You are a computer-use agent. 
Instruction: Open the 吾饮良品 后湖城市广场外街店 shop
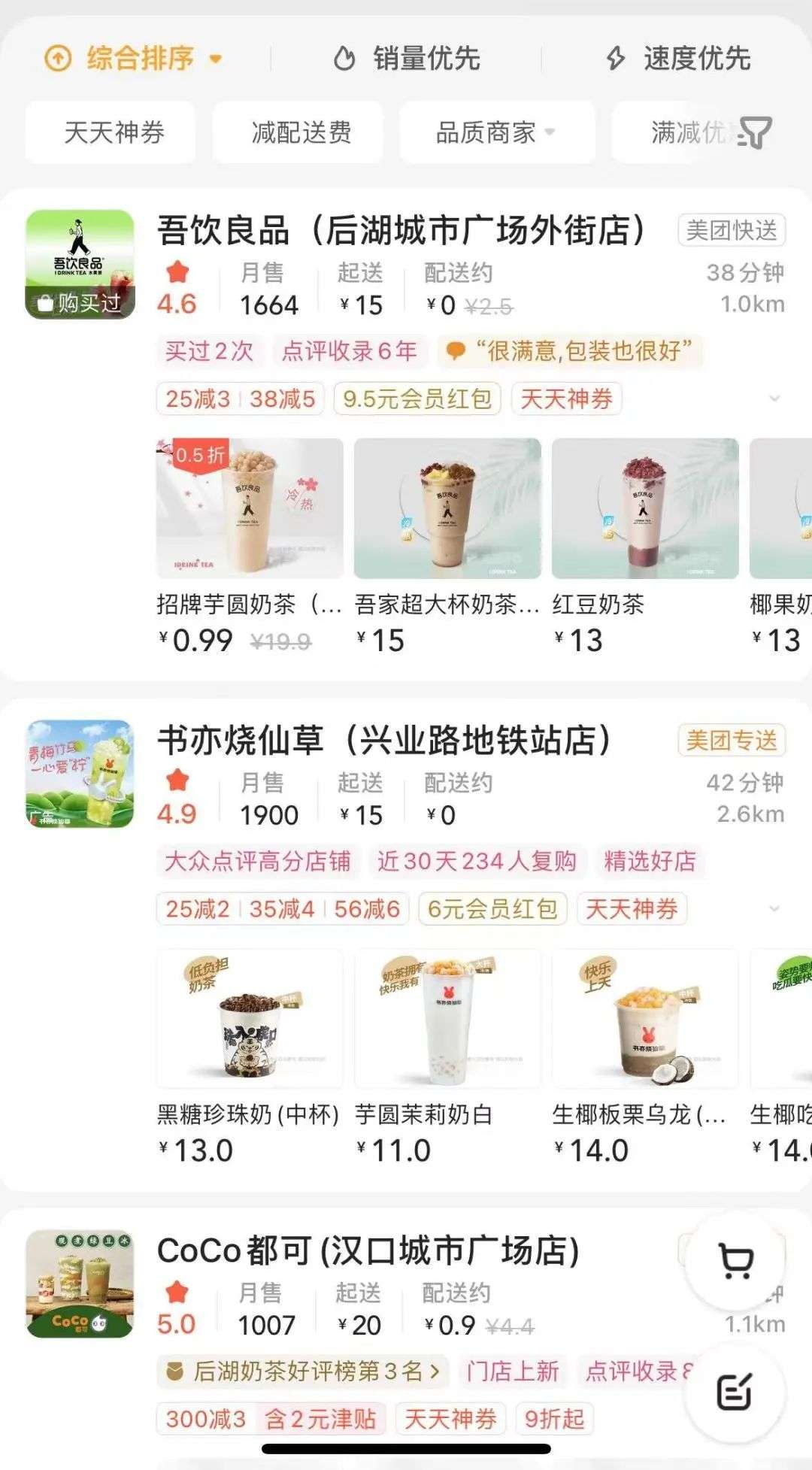401,230
